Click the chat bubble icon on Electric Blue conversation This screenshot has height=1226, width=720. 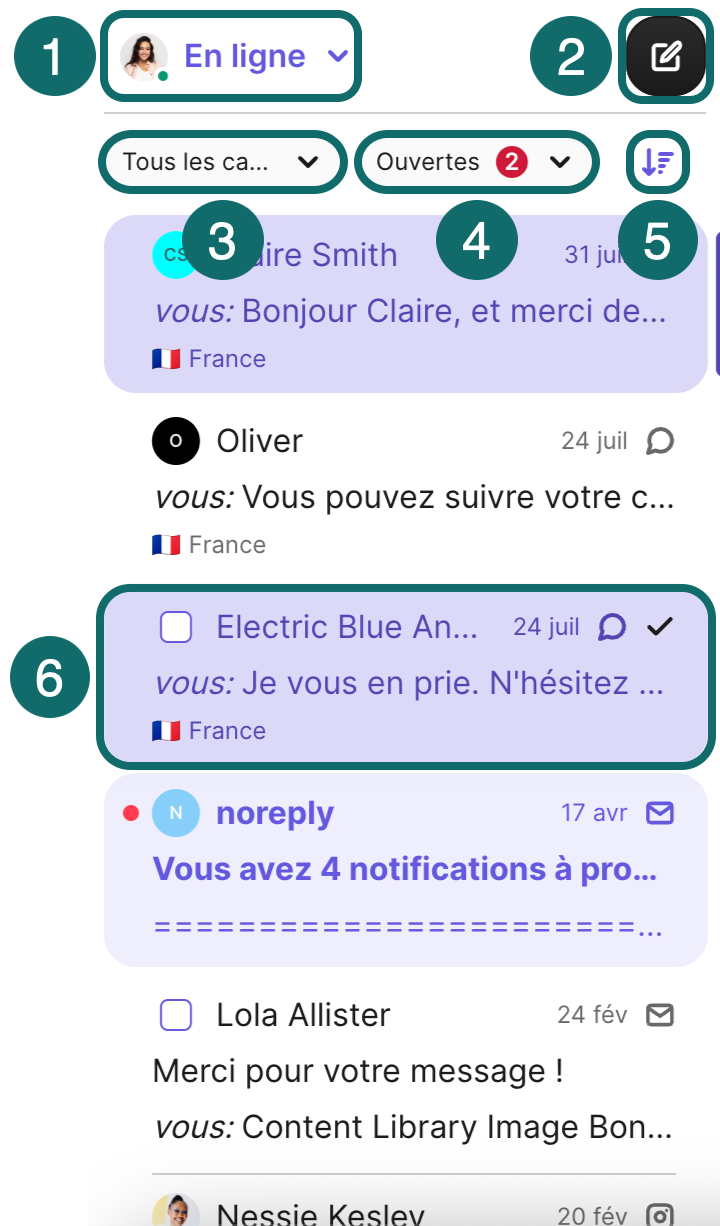(611, 627)
